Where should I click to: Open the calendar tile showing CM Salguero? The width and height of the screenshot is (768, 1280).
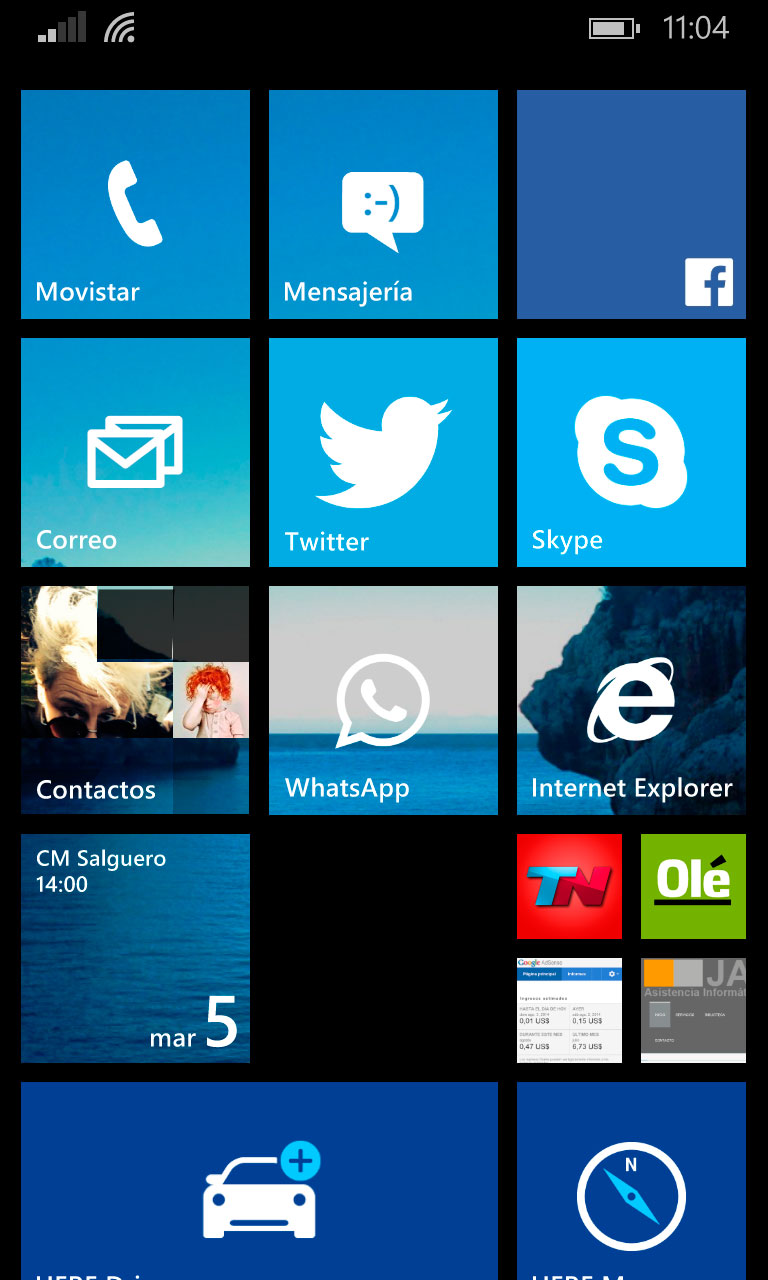[x=135, y=948]
